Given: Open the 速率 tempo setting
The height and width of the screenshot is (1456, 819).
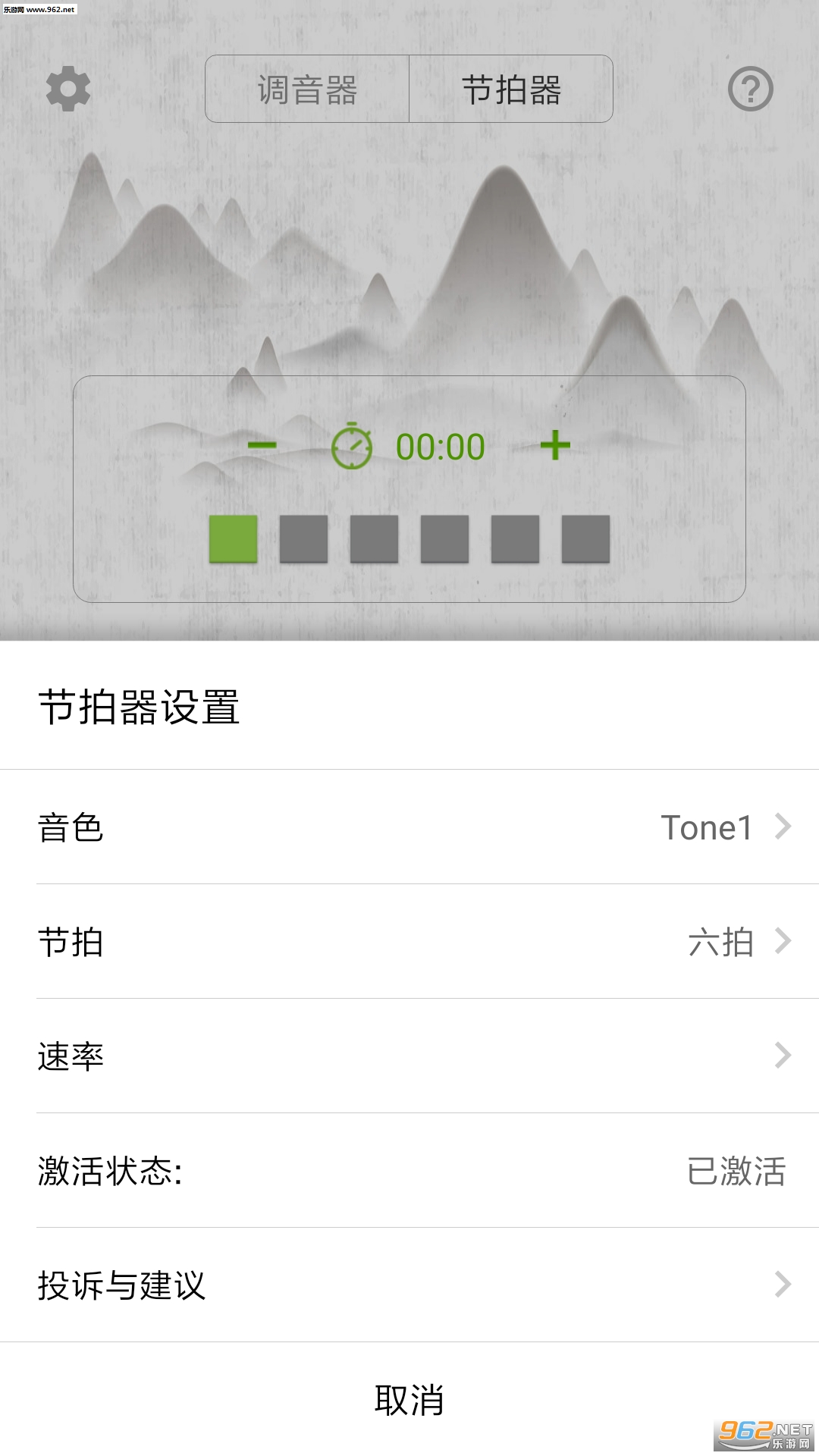Looking at the screenshot, I should click(x=409, y=1056).
